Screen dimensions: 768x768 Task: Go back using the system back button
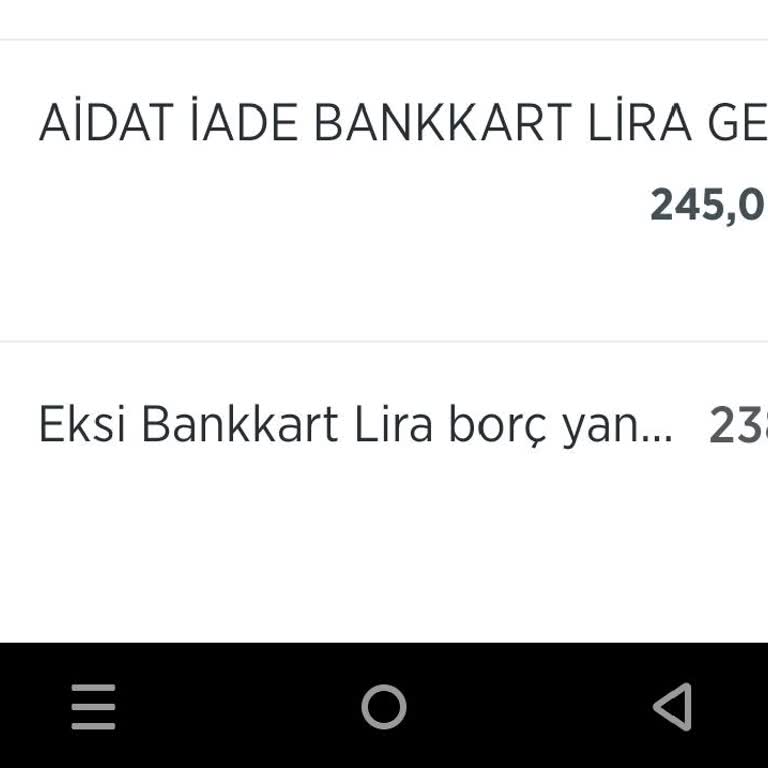point(673,707)
